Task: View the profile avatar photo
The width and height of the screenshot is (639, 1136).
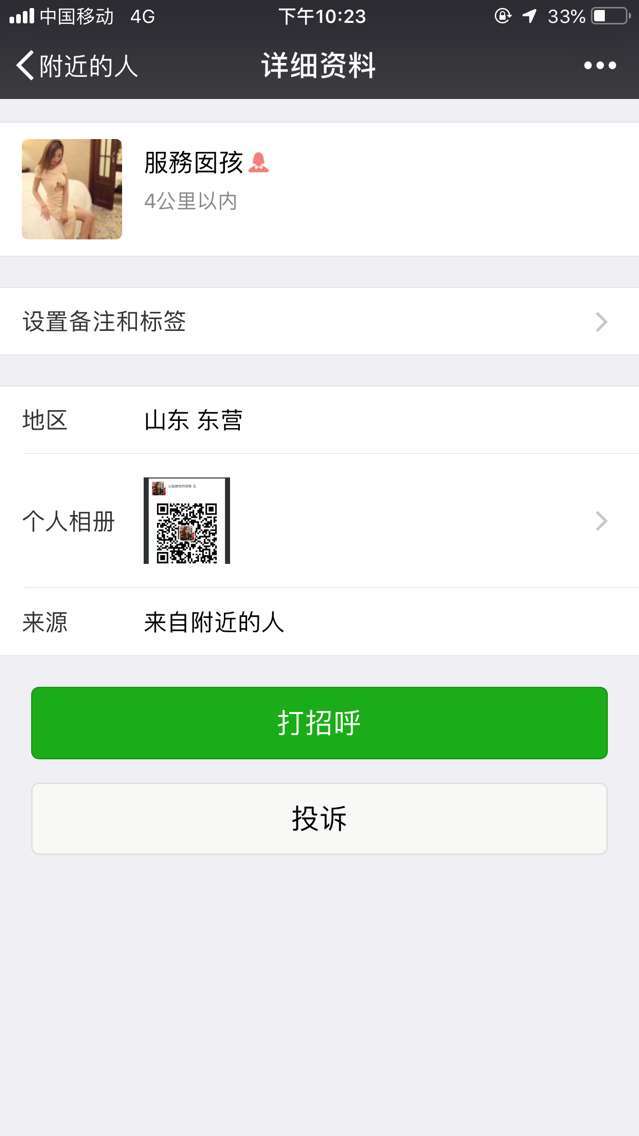Action: (x=72, y=189)
